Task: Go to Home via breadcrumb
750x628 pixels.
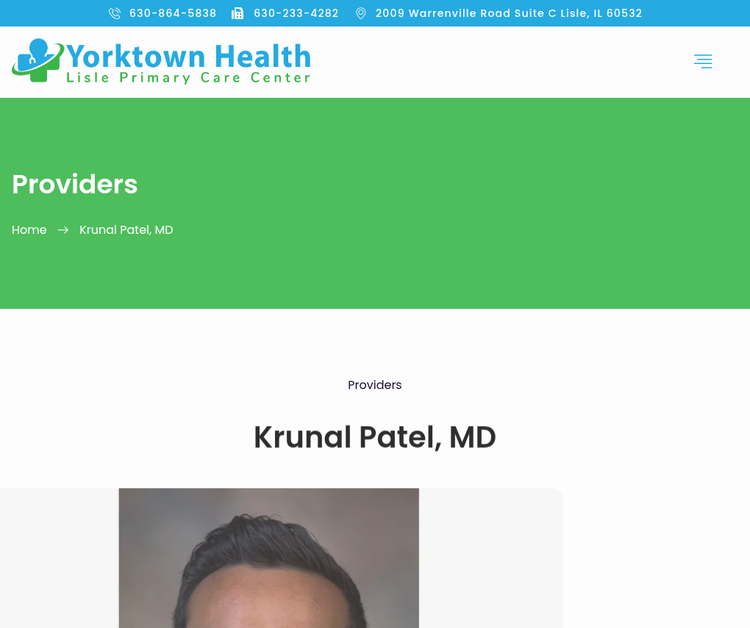Action: 29,230
